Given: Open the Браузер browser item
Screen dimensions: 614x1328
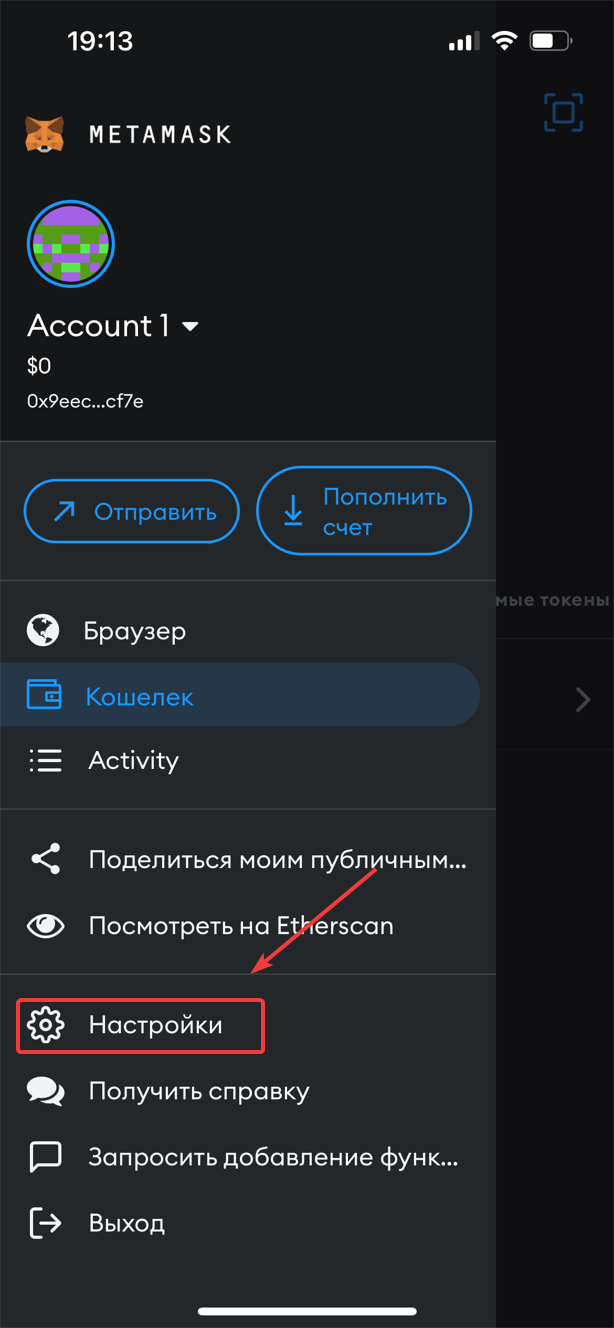Looking at the screenshot, I should [x=248, y=631].
